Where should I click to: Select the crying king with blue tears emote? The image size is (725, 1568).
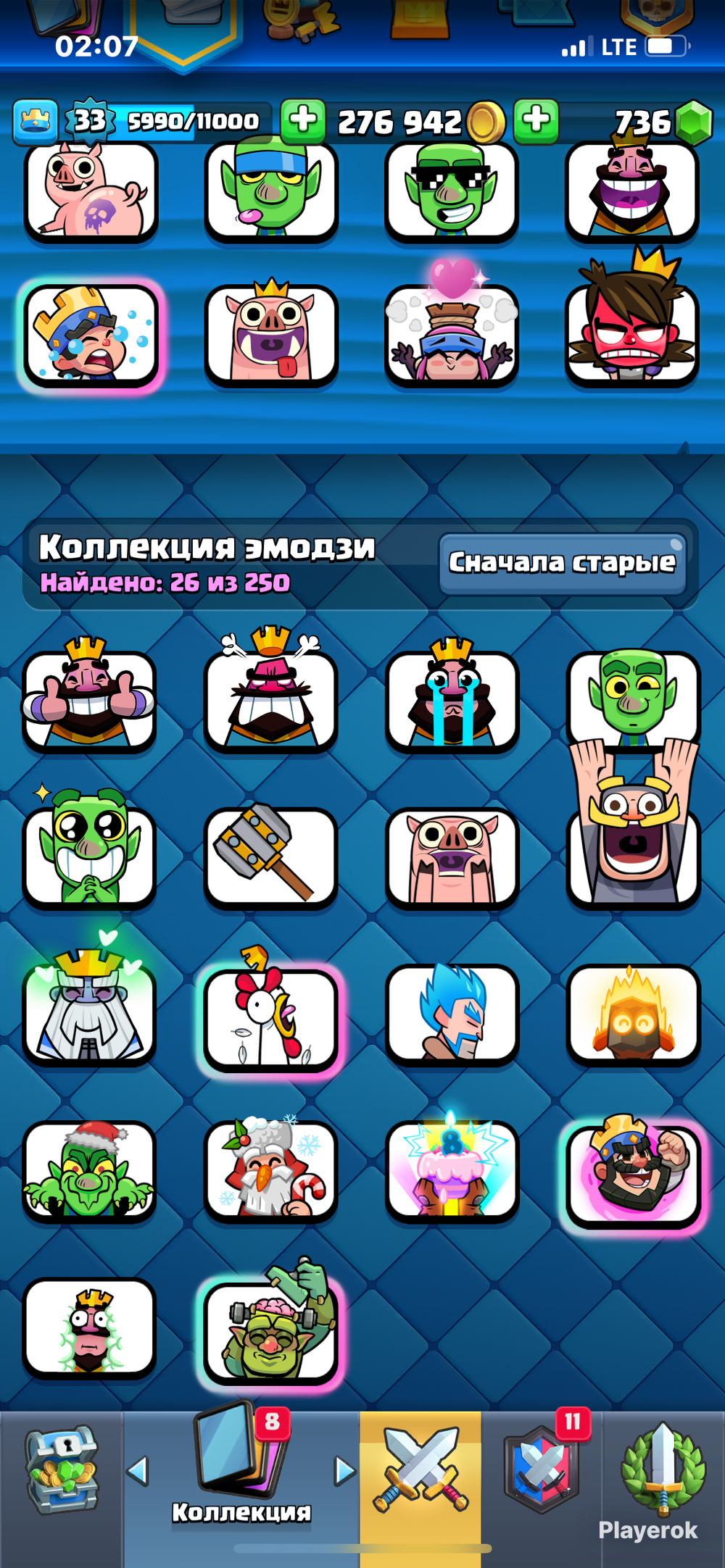point(452,699)
